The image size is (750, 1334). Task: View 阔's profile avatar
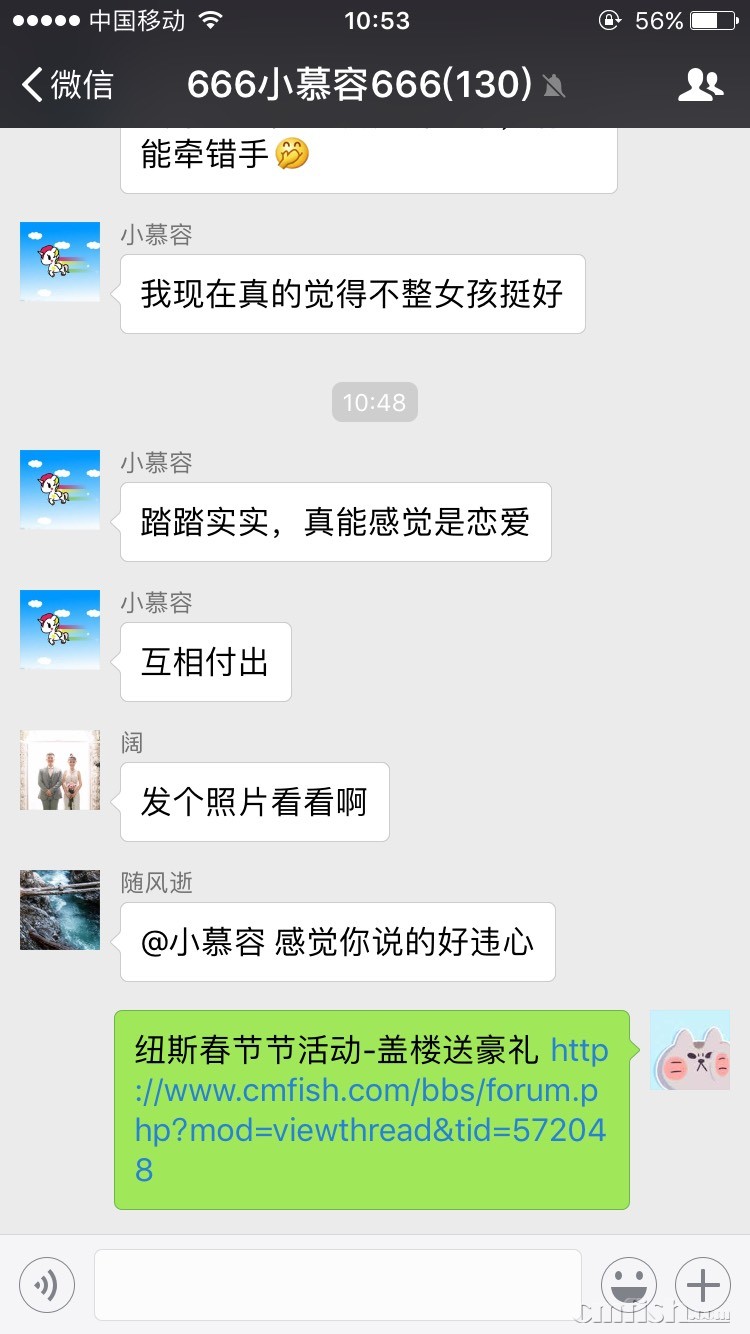(x=60, y=770)
